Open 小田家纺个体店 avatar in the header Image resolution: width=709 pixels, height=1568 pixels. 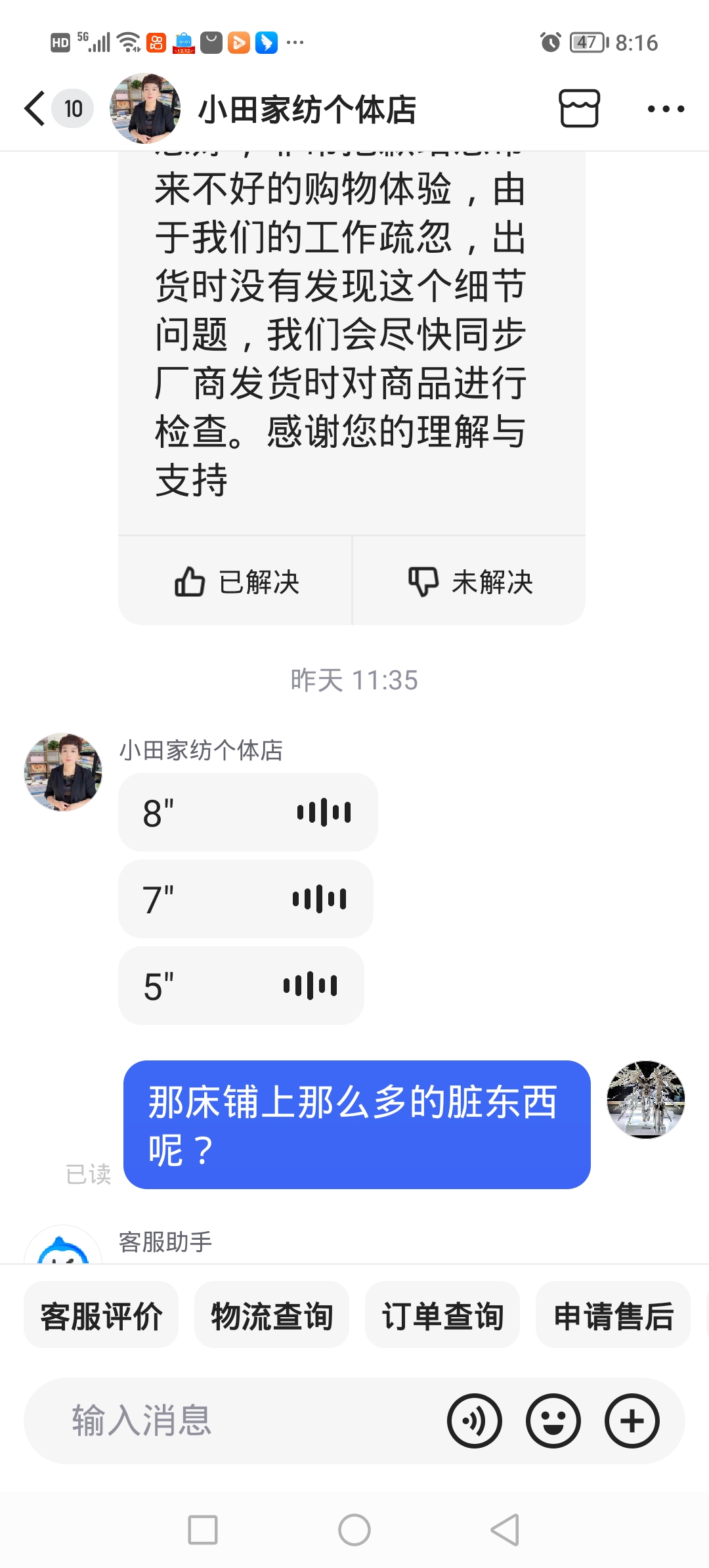click(145, 108)
